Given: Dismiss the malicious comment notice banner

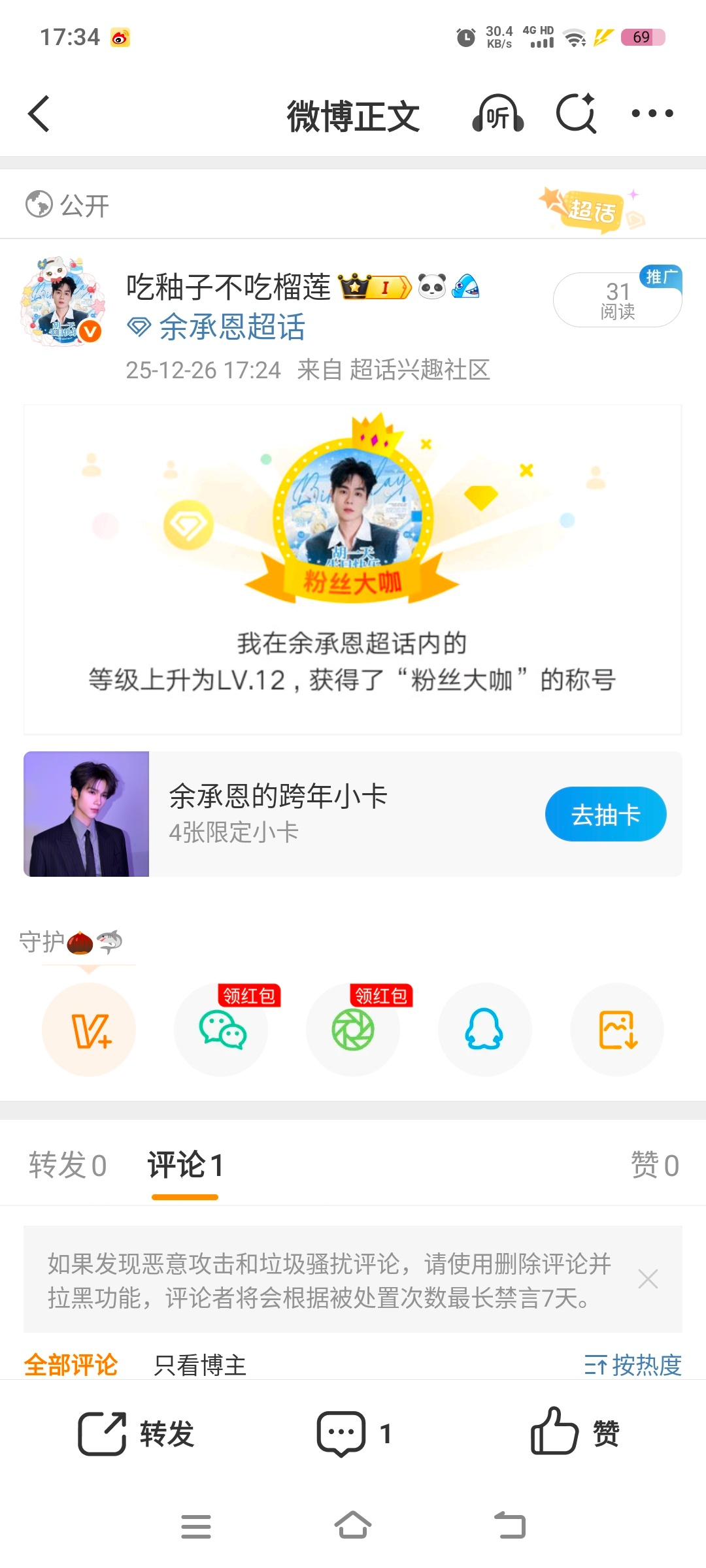Looking at the screenshot, I should pos(648,1279).
